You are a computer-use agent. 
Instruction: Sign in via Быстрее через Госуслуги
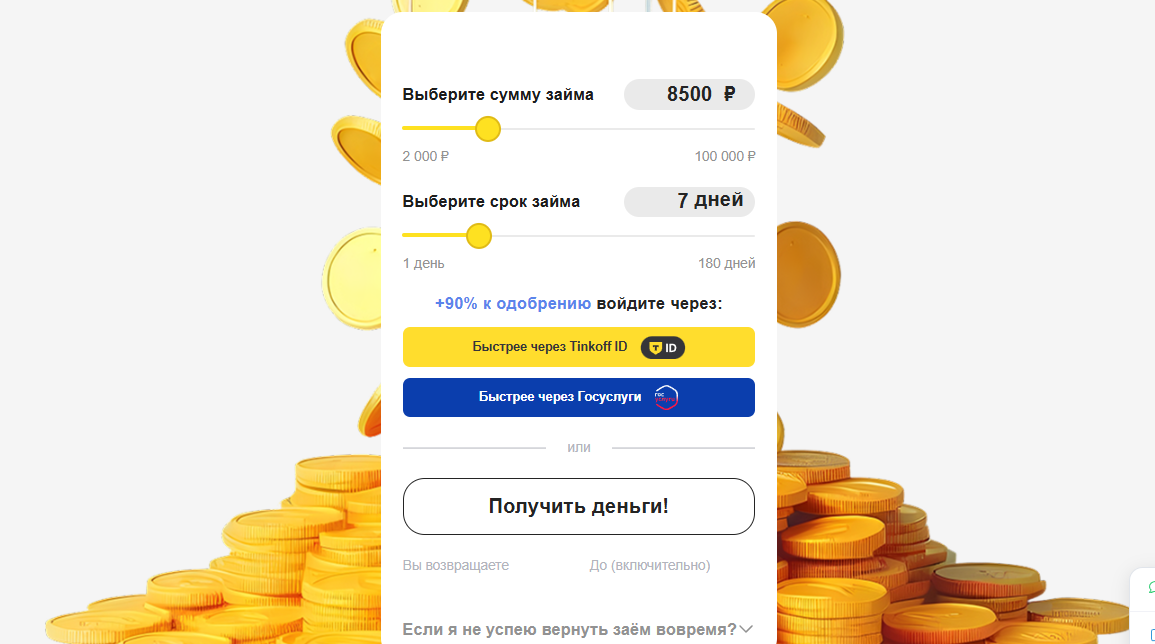tap(578, 397)
